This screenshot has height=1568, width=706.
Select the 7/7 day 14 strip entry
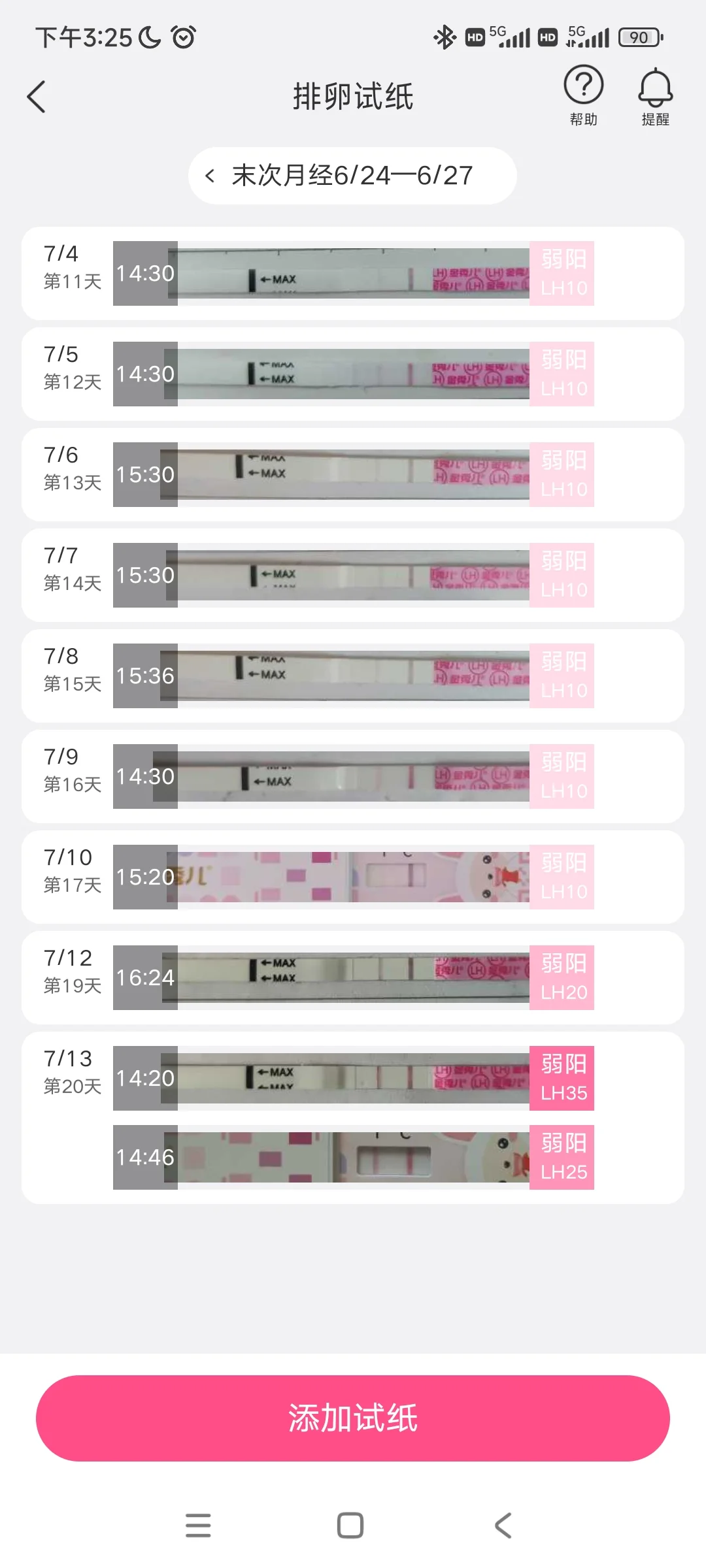click(x=353, y=575)
